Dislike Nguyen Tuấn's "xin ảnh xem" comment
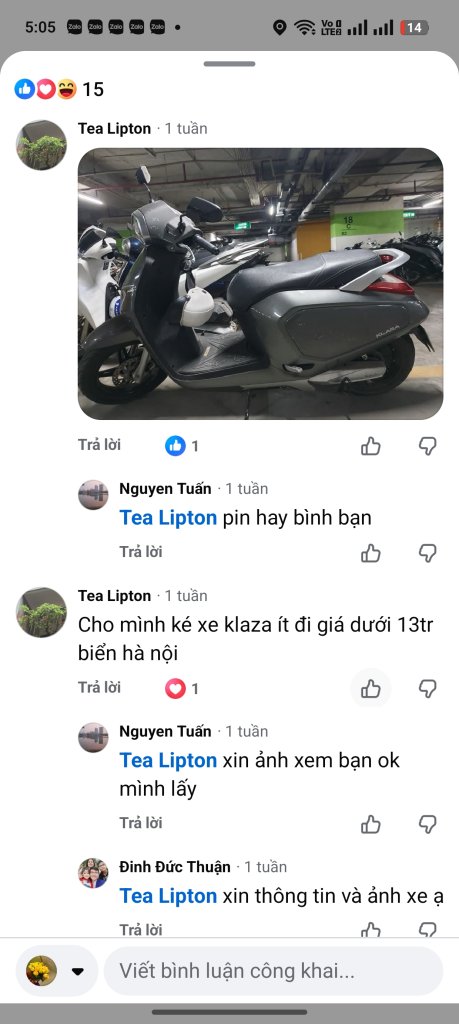 [x=428, y=824]
